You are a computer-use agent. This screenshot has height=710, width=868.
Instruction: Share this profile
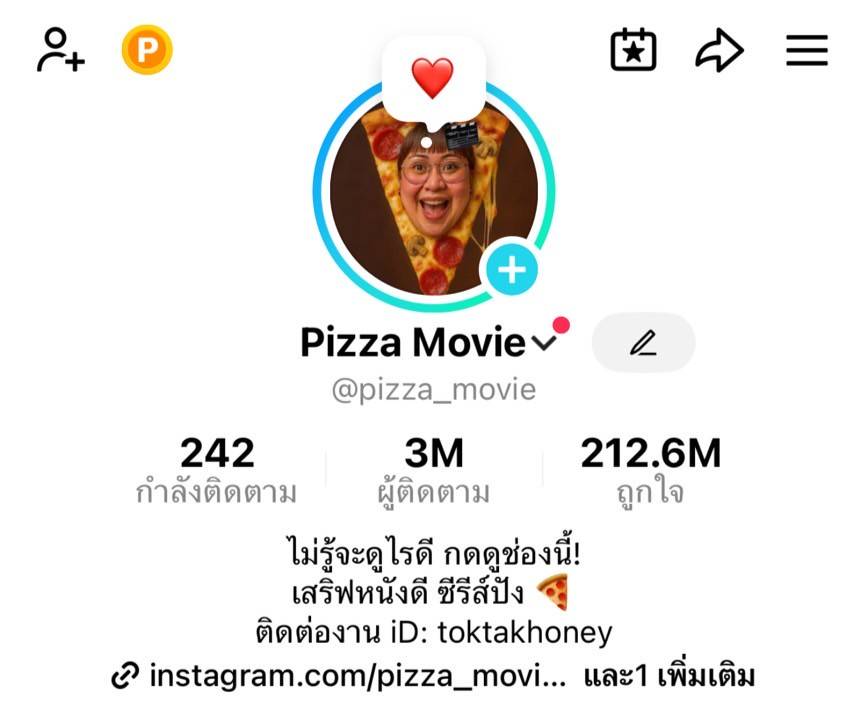719,51
